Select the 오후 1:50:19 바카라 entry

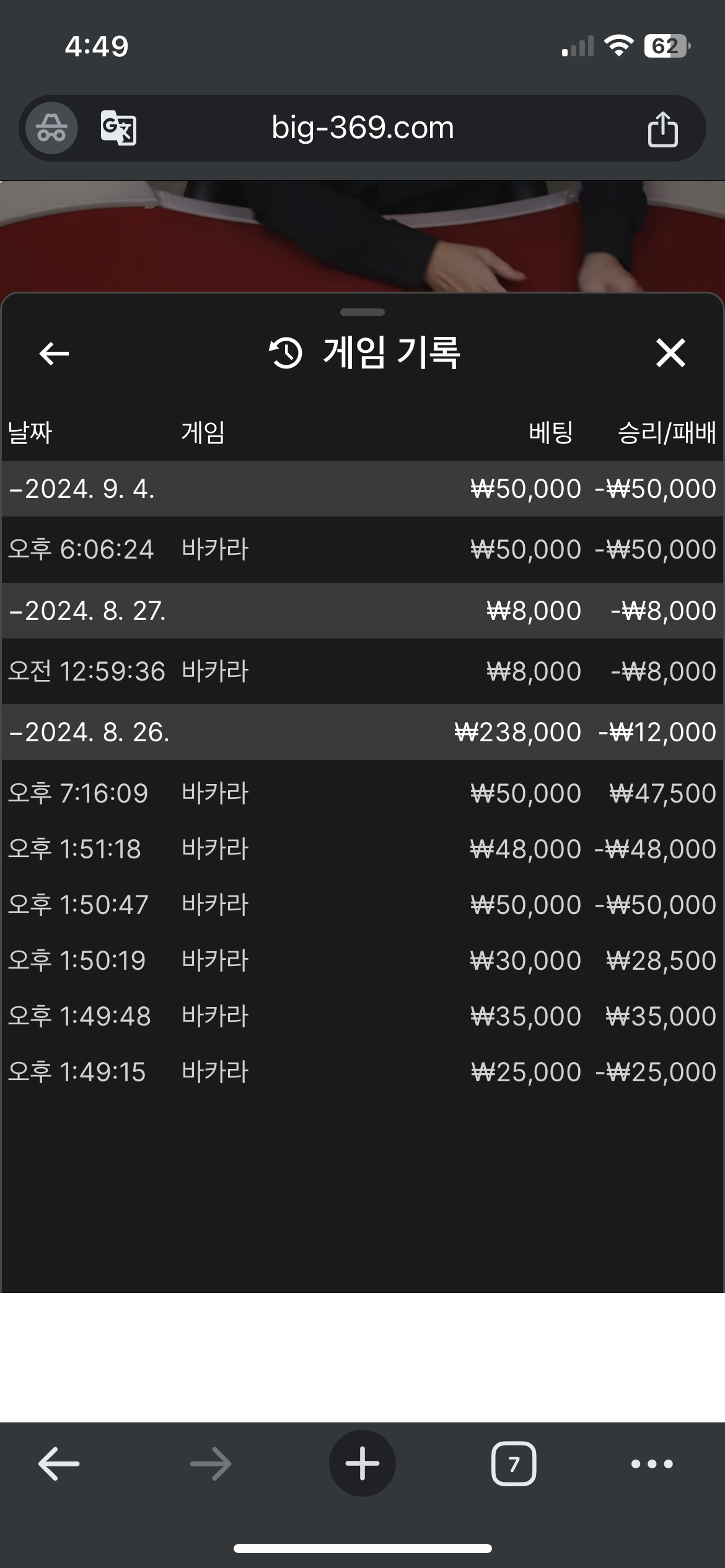click(362, 960)
